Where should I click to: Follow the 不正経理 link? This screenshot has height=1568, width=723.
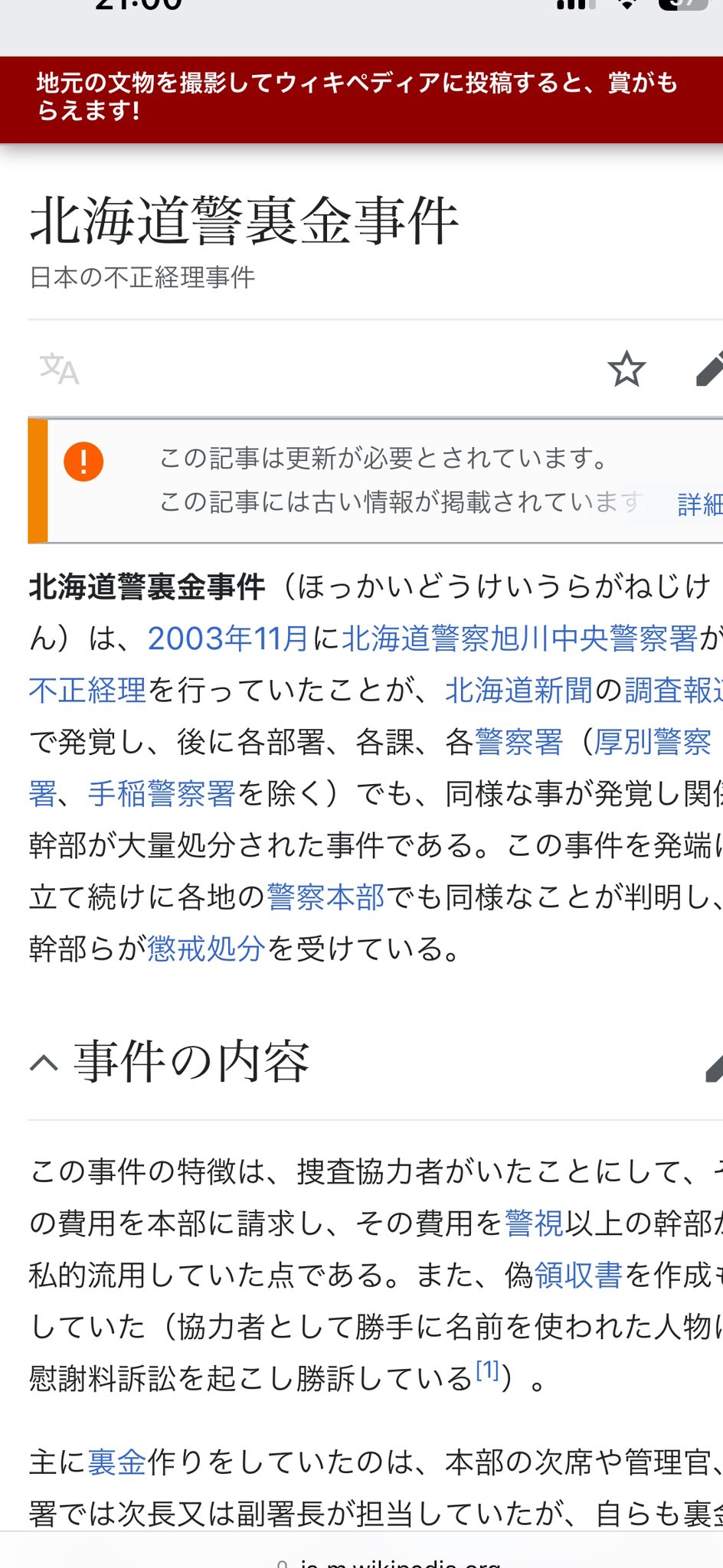87,690
